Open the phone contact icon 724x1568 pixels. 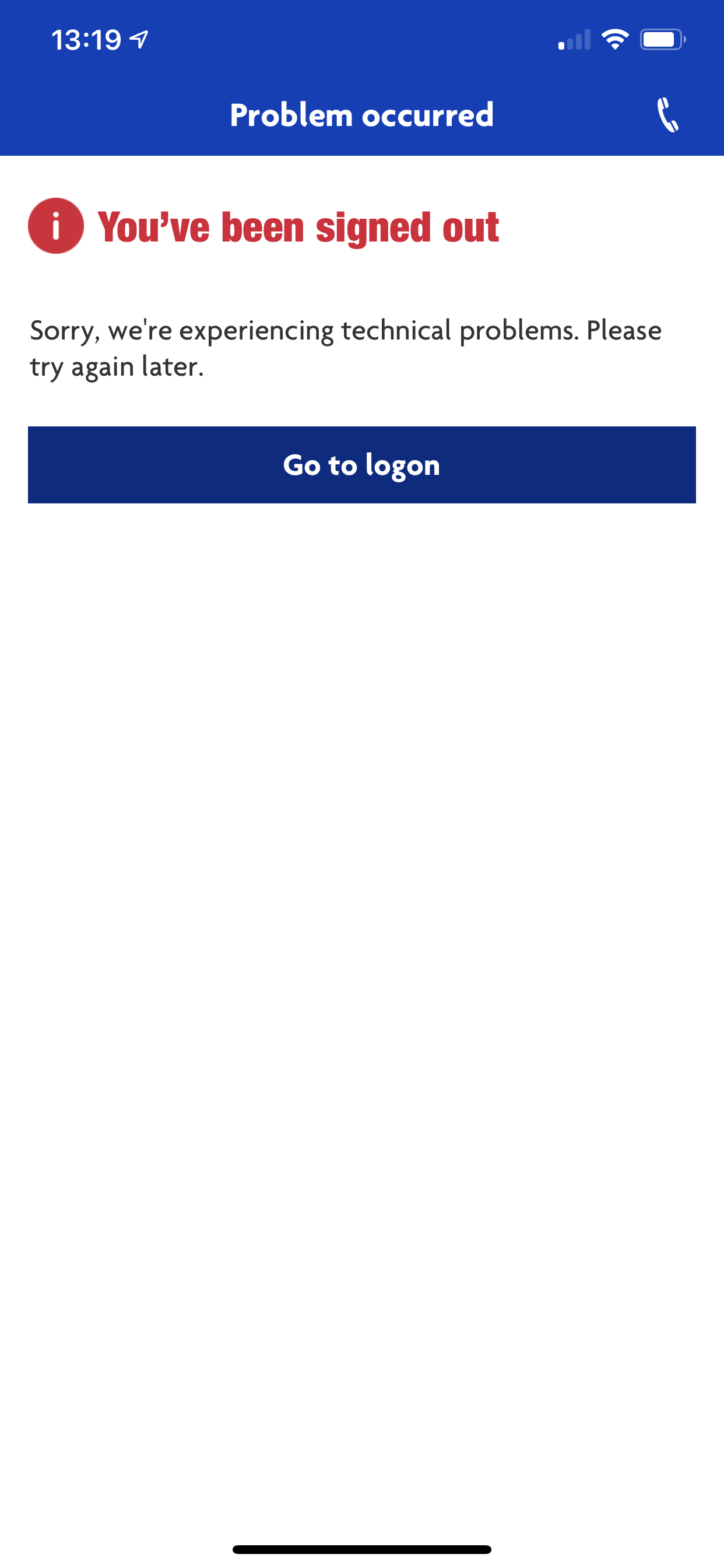pos(667,115)
